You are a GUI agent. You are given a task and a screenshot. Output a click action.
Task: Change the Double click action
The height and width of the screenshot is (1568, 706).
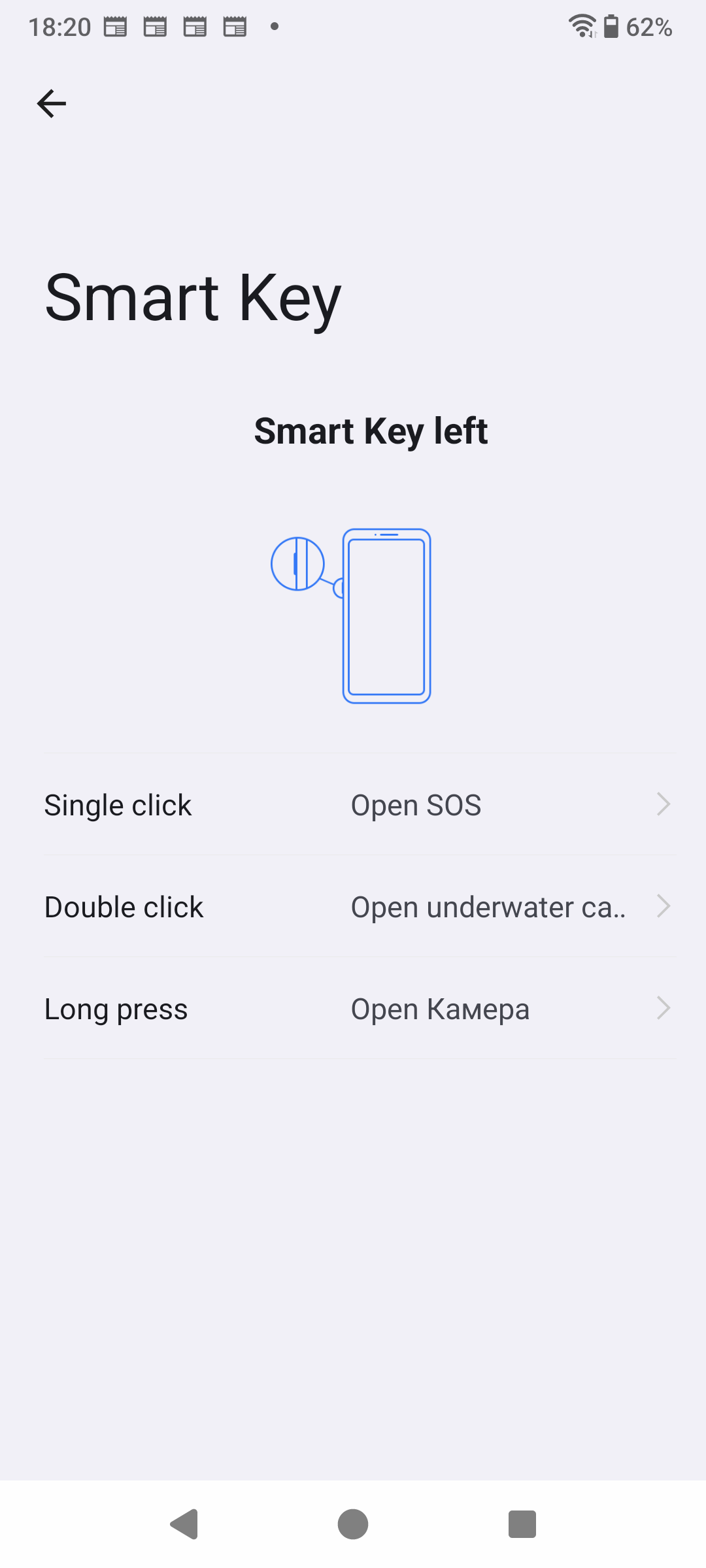(360, 906)
